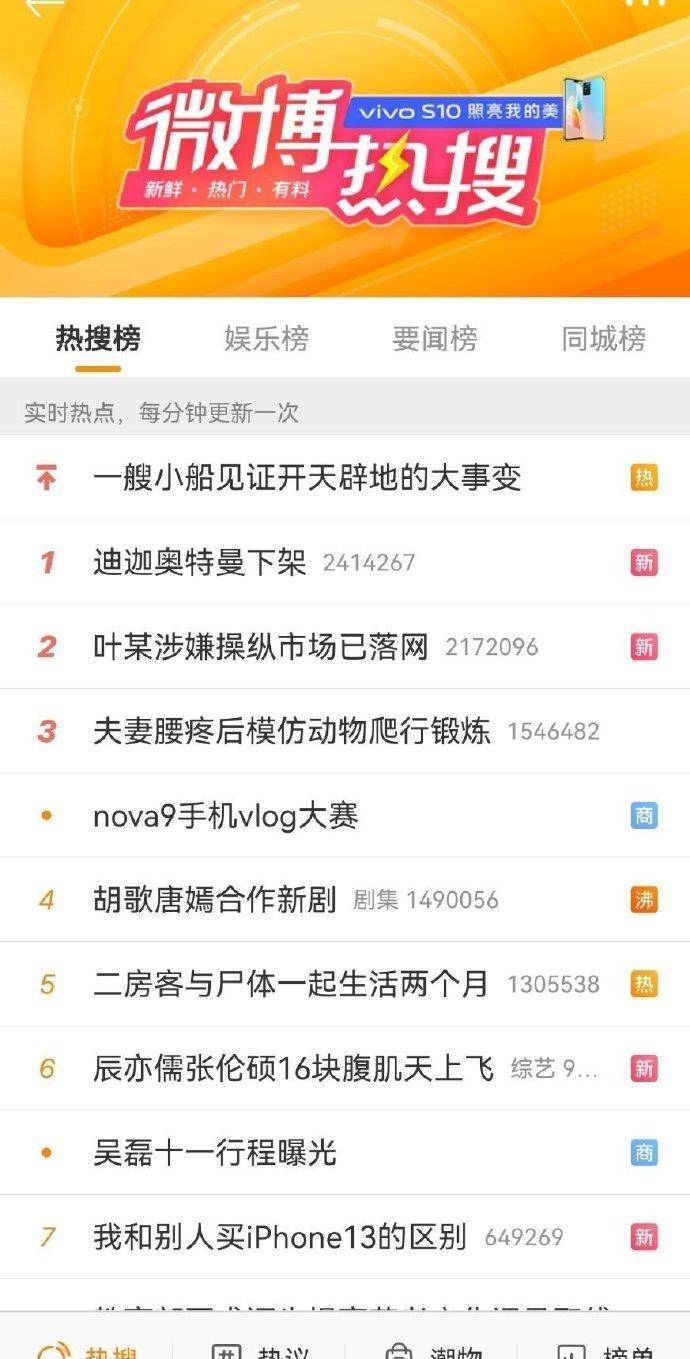View 胡歌唐嫣合作新剧 trending topic
The width and height of the screenshot is (690, 1359).
(x=215, y=900)
